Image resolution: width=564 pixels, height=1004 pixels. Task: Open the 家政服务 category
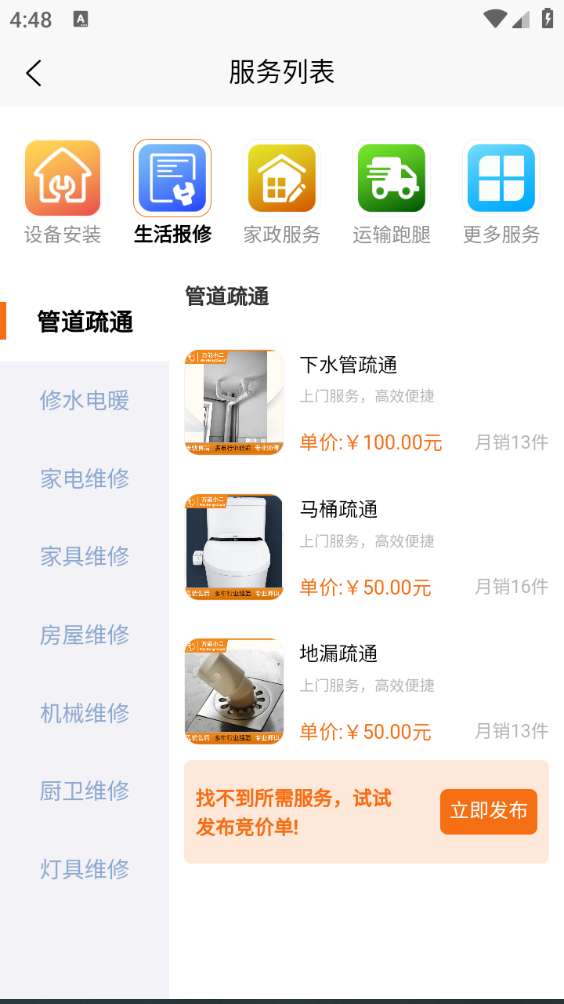[282, 192]
